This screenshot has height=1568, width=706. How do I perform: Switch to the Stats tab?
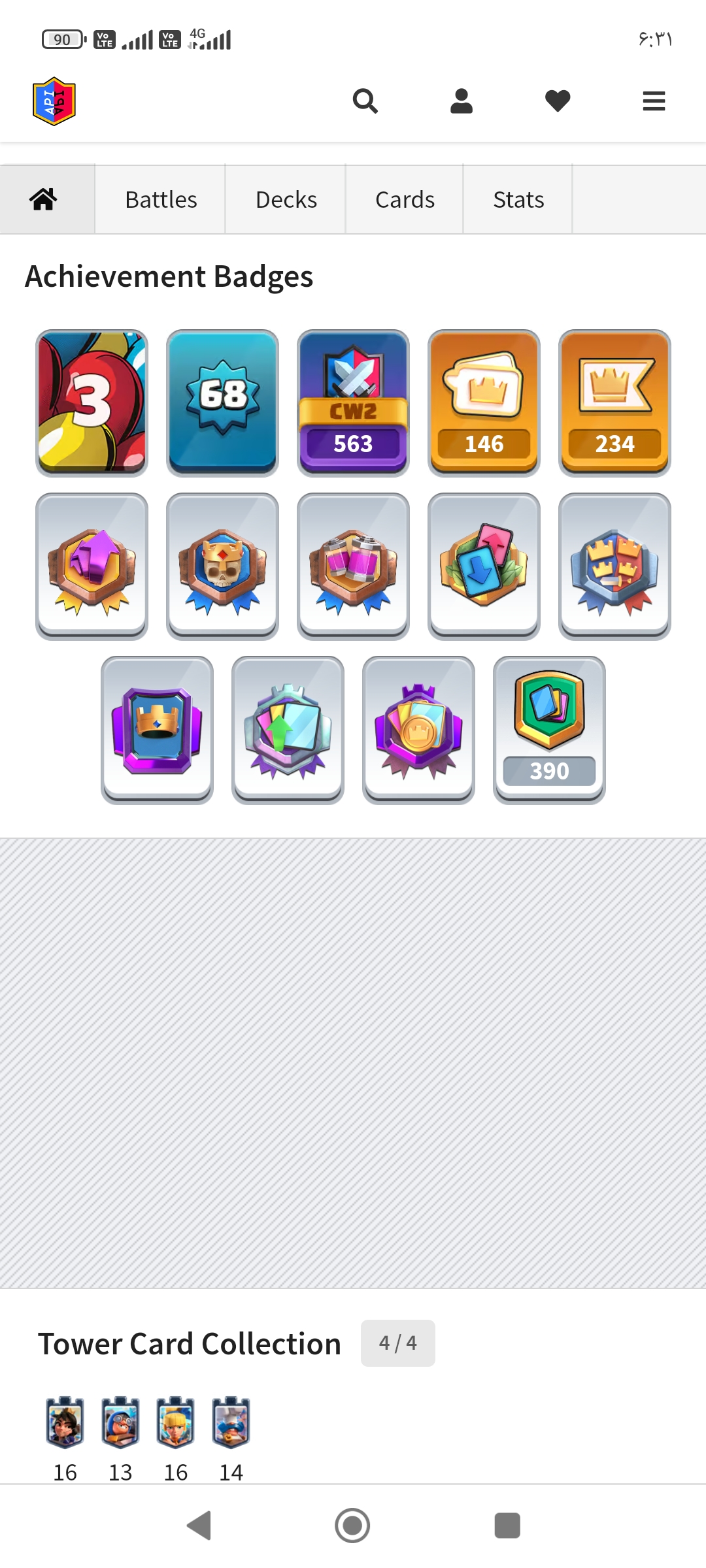pyautogui.click(x=518, y=199)
